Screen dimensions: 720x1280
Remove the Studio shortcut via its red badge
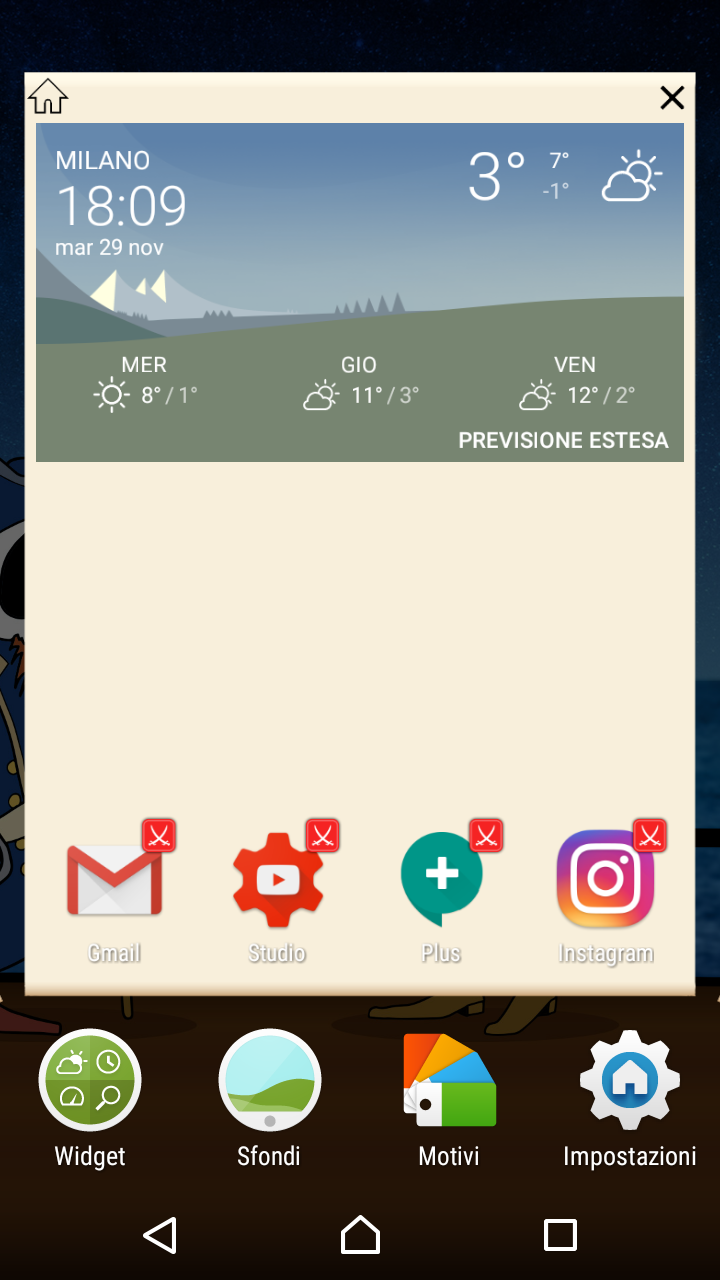click(322, 835)
